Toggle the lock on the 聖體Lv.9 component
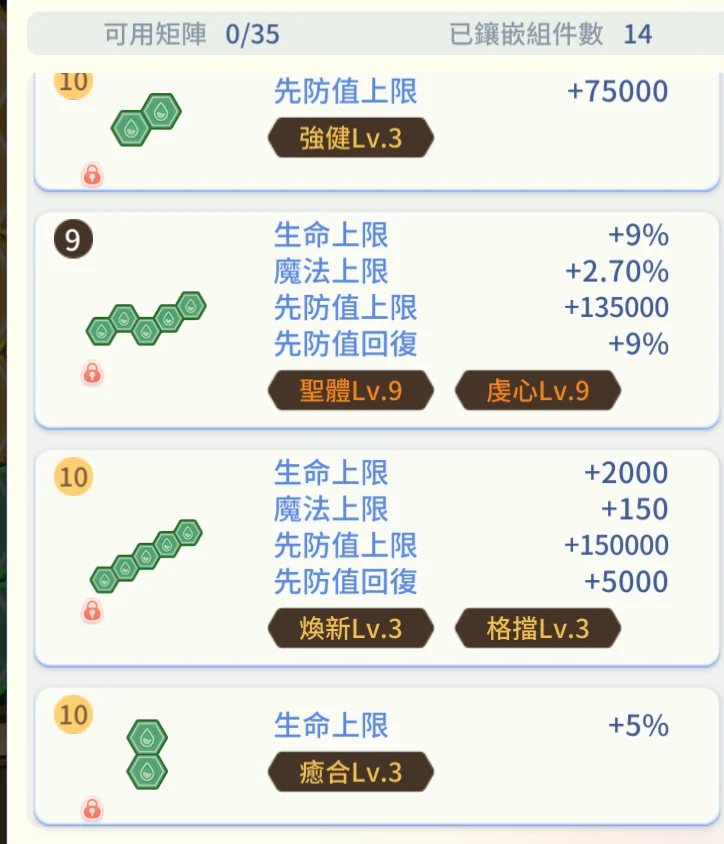 [x=92, y=374]
